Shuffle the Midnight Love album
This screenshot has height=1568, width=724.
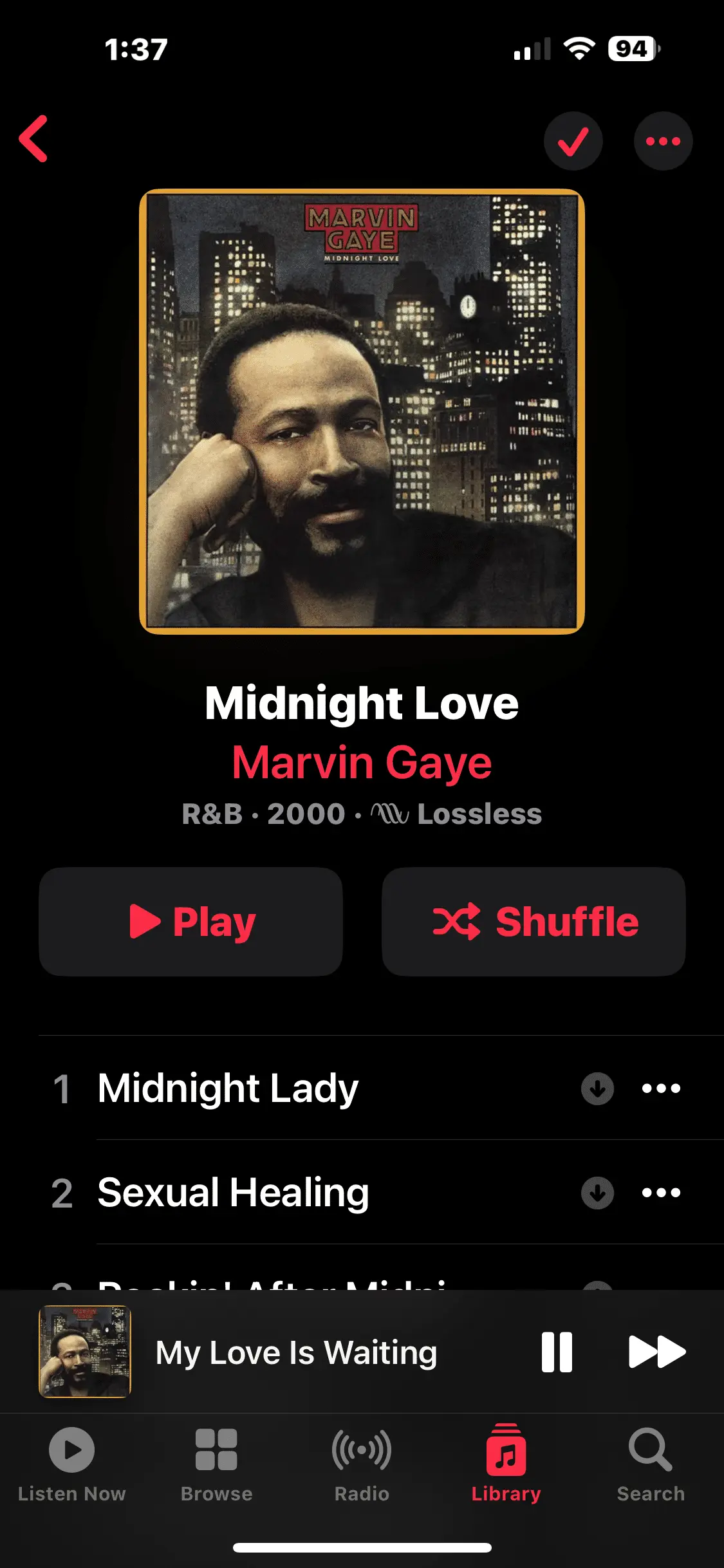534,922
